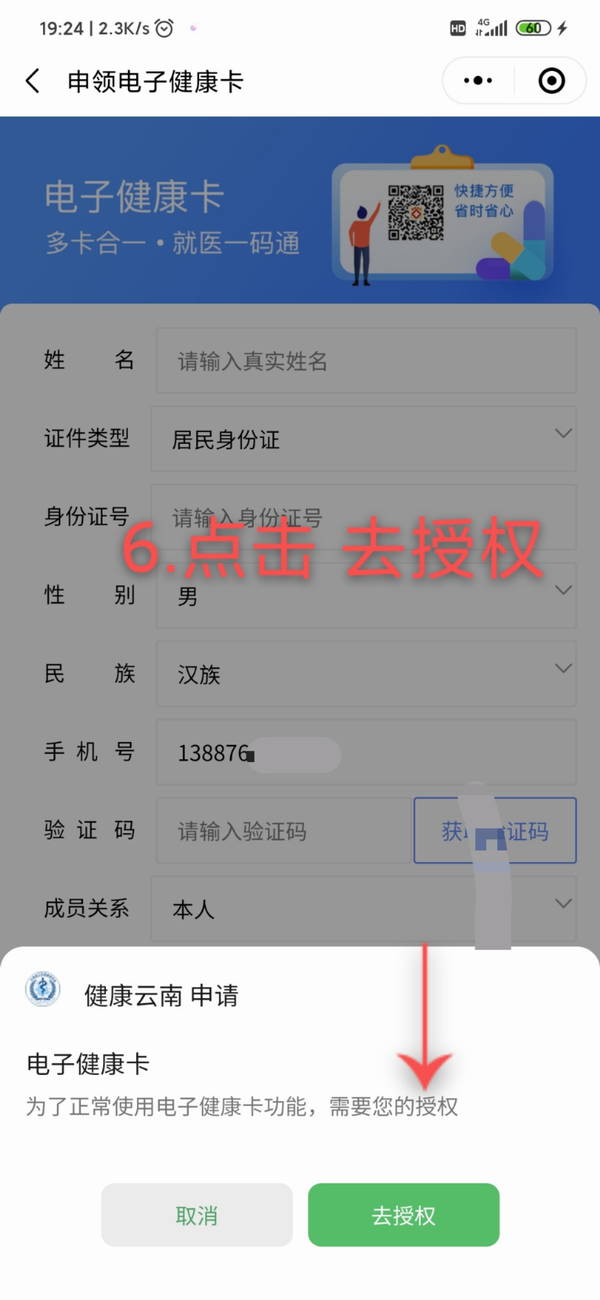Close the mini program with the circle icon
600x1300 pixels.
coord(551,81)
